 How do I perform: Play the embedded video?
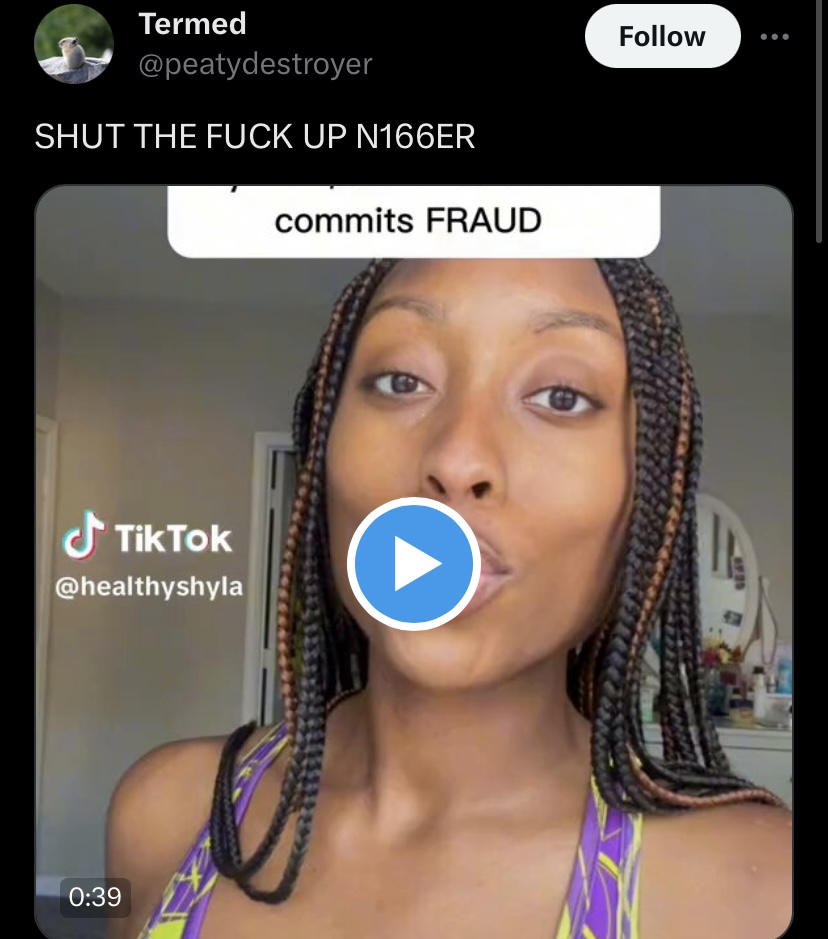(414, 564)
